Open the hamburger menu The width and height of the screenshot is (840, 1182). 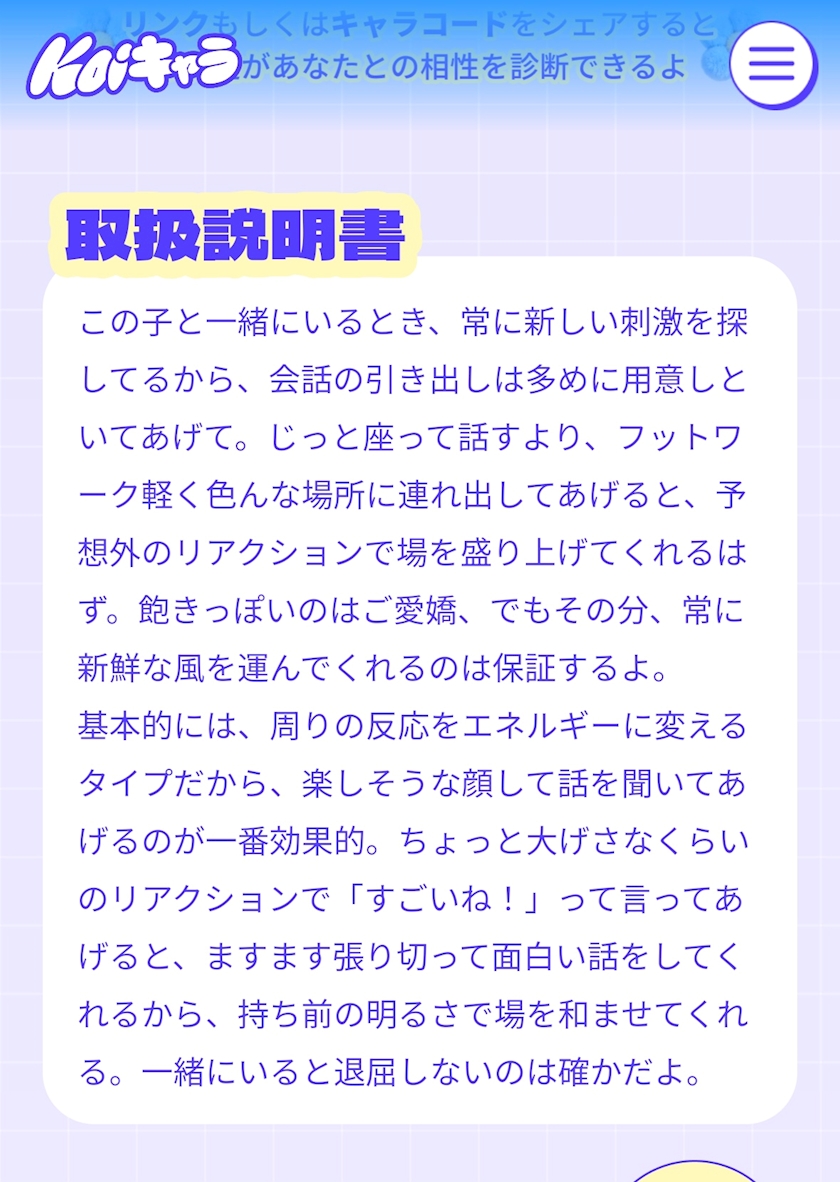tap(773, 65)
